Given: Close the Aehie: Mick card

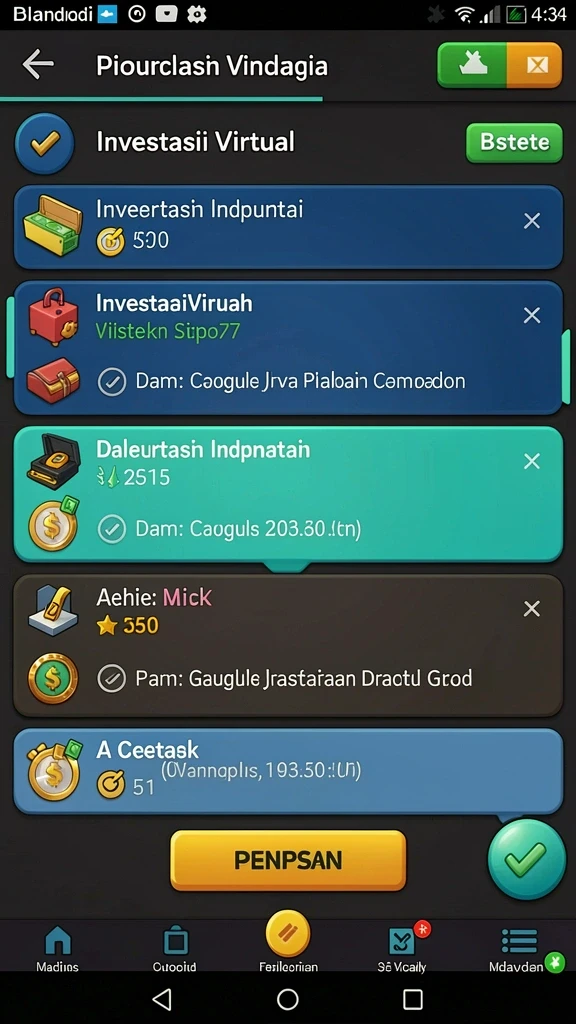Looking at the screenshot, I should tap(532, 609).
